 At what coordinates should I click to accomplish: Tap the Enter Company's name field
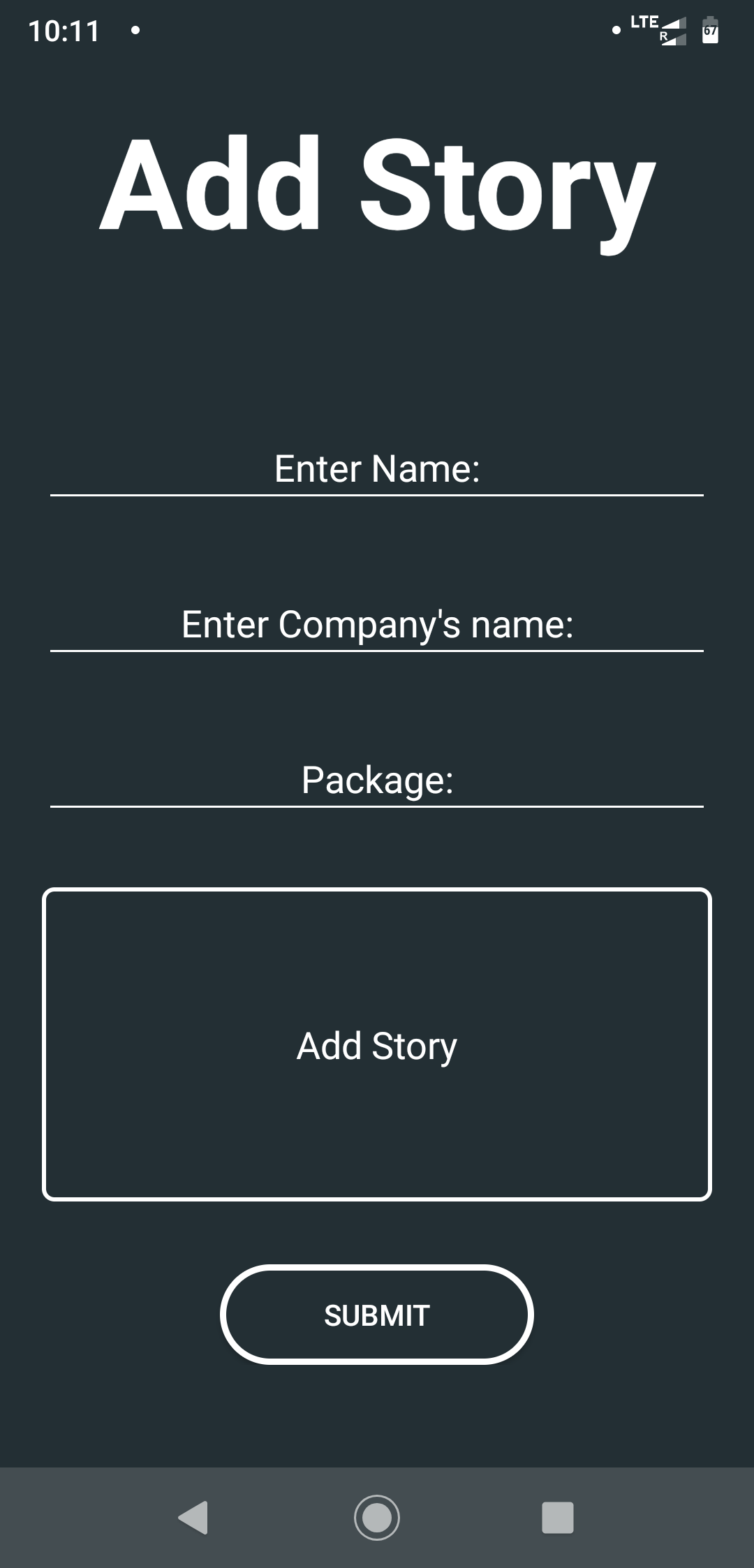(x=377, y=625)
